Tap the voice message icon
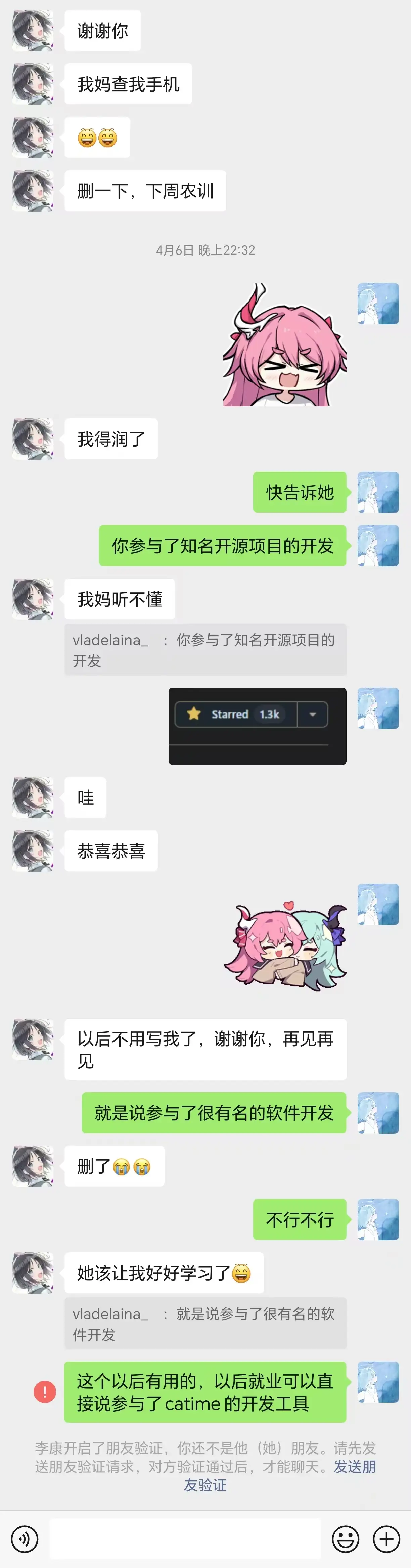This screenshot has width=411, height=1568. point(25,1539)
